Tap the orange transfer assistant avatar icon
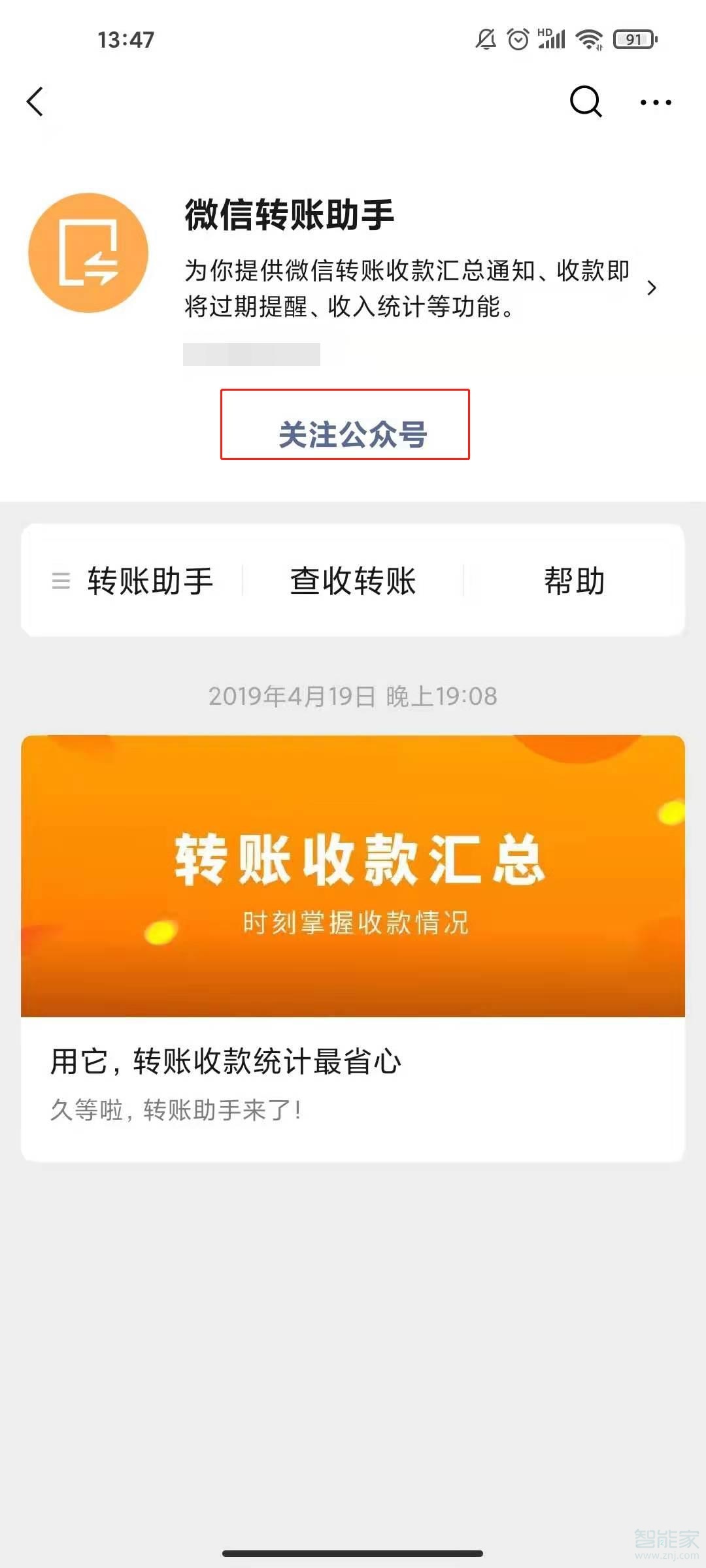 click(x=90, y=255)
